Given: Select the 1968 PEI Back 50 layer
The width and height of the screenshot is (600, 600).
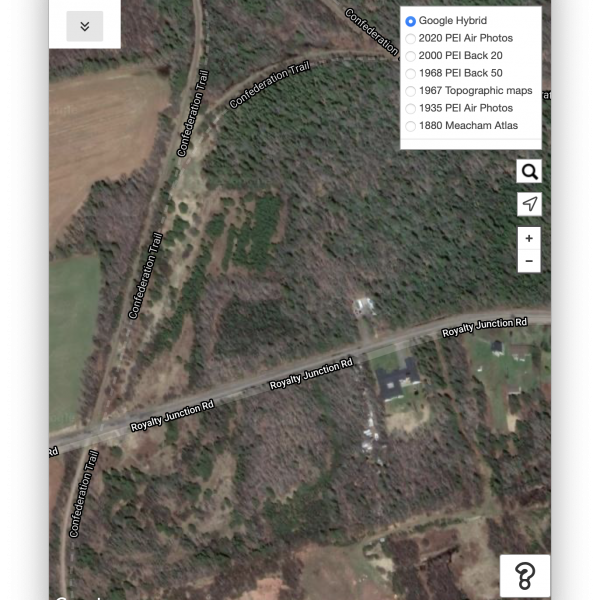Looking at the screenshot, I should [411, 73].
